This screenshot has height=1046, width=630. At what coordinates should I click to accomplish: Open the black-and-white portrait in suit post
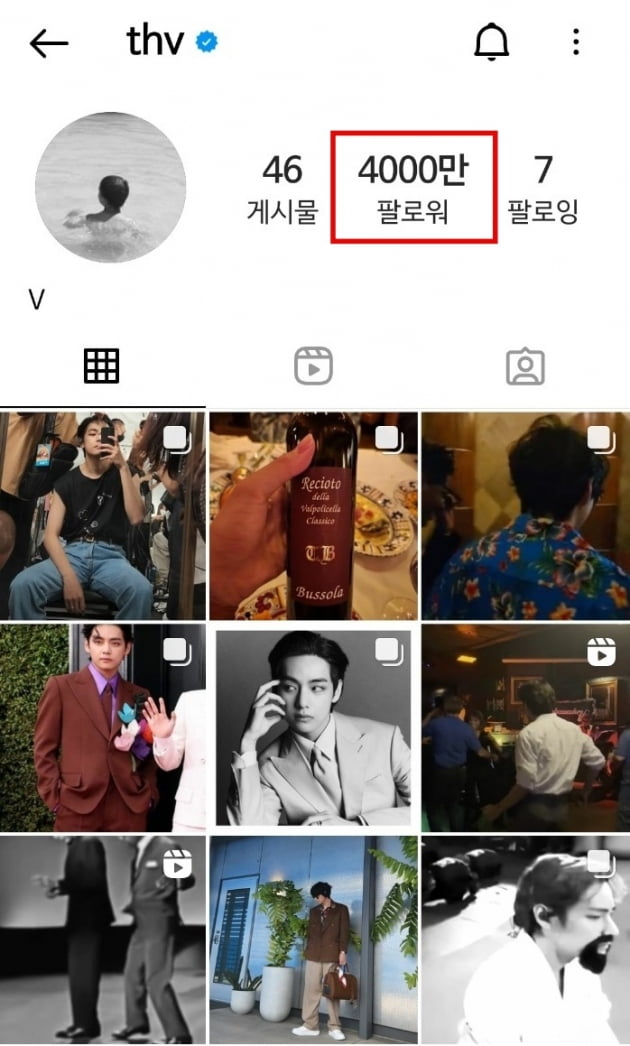(313, 727)
